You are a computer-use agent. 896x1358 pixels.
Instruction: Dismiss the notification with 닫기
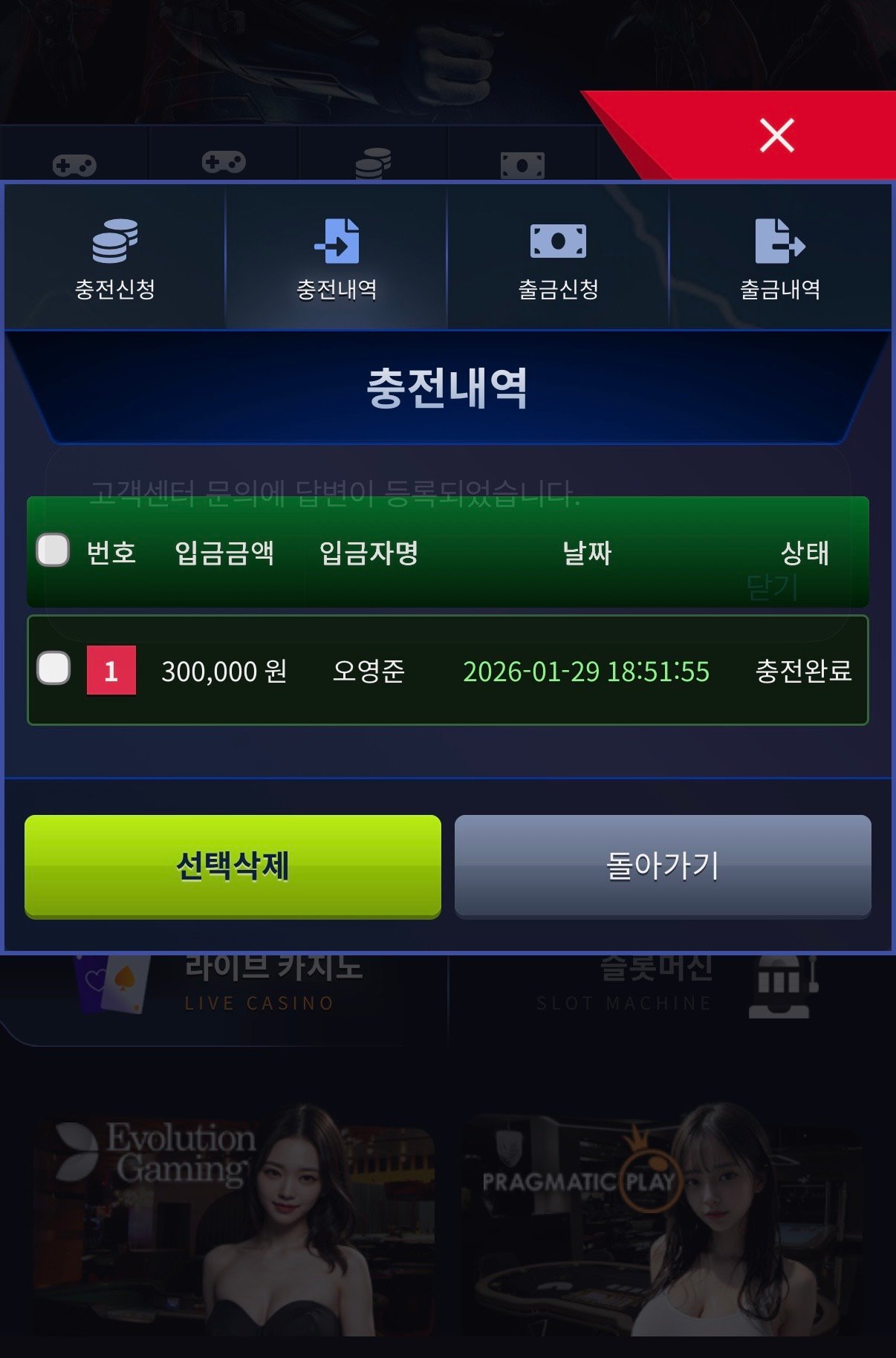tap(772, 588)
